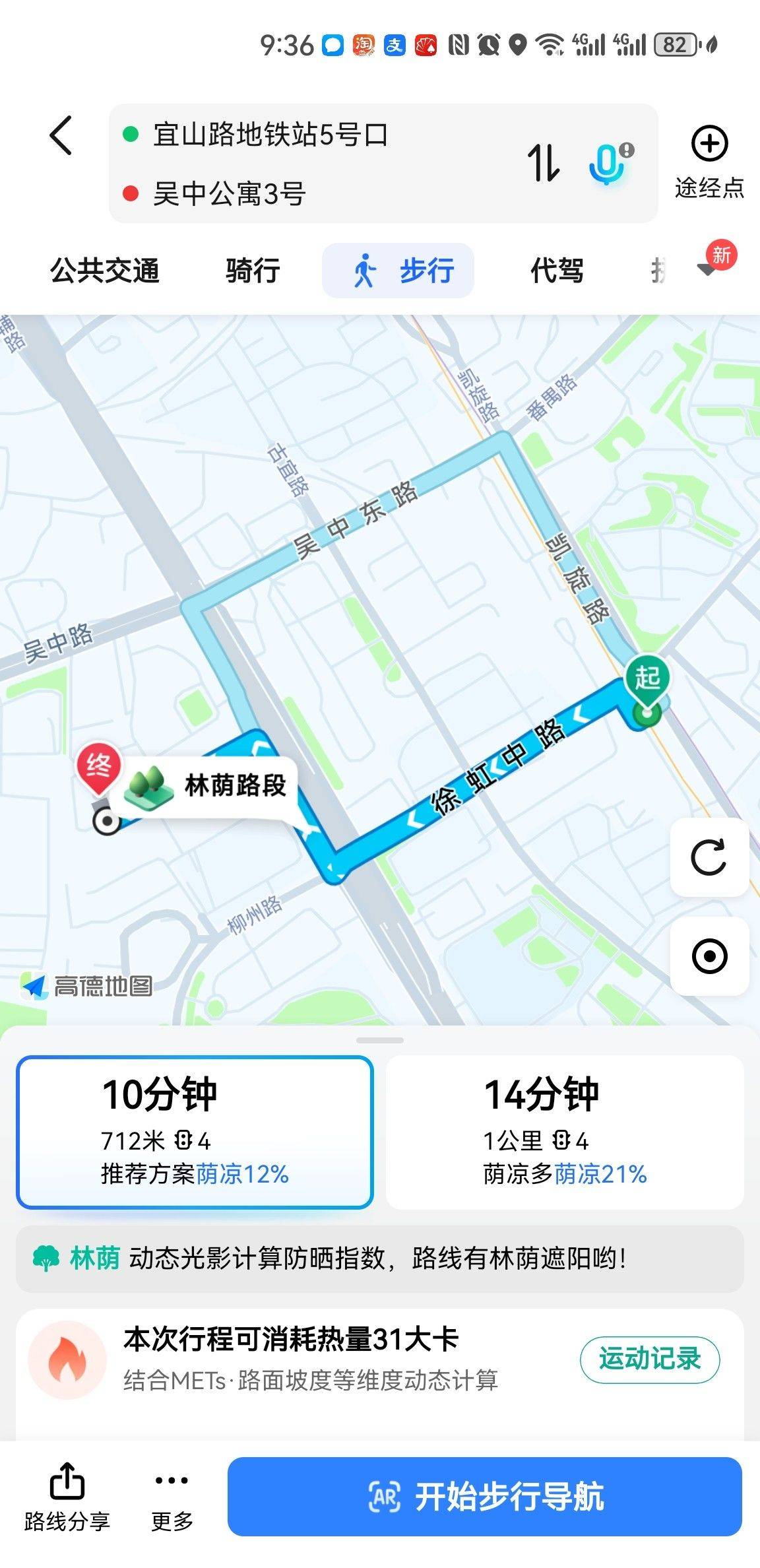The height and width of the screenshot is (1568, 760).
Task: Refresh the route on map
Action: click(709, 857)
